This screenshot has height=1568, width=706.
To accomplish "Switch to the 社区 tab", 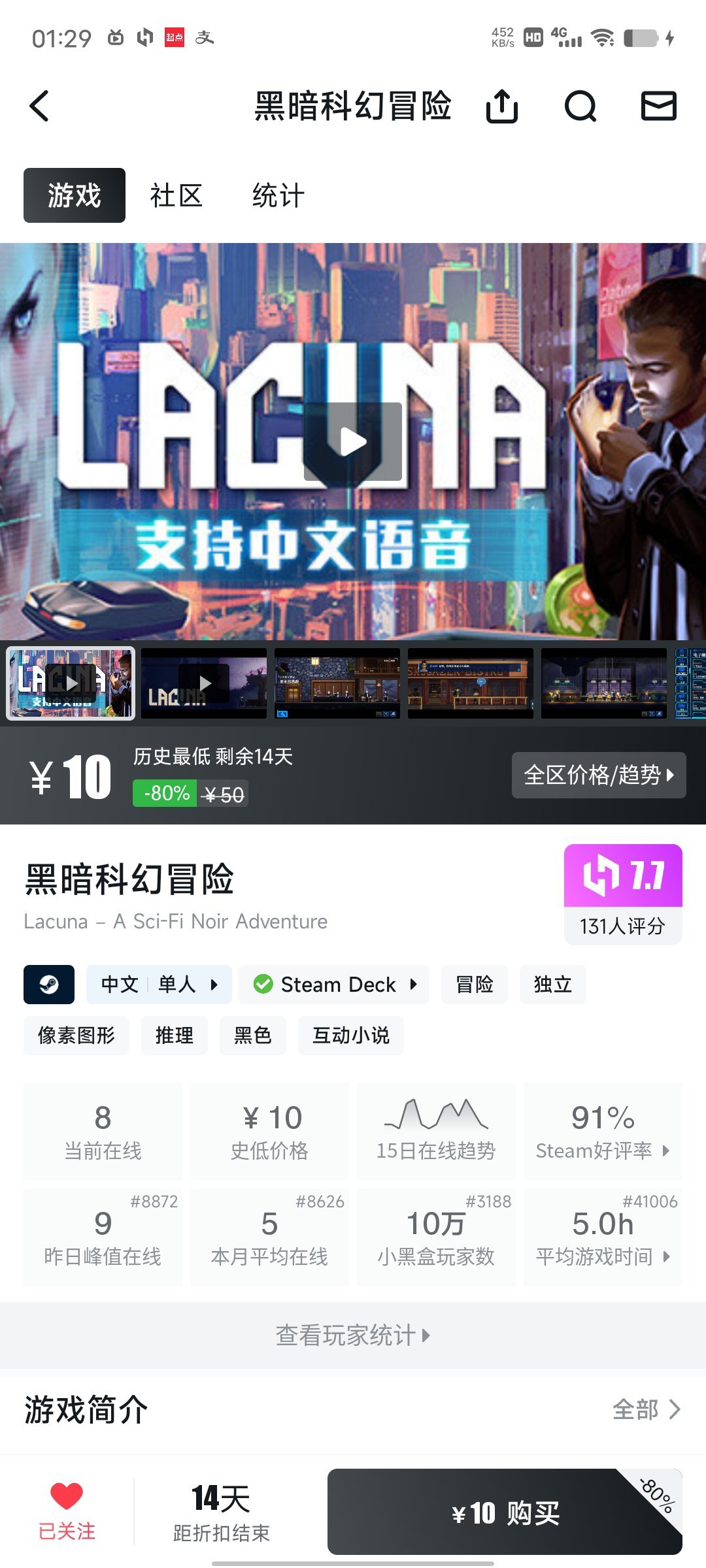I will click(x=176, y=196).
